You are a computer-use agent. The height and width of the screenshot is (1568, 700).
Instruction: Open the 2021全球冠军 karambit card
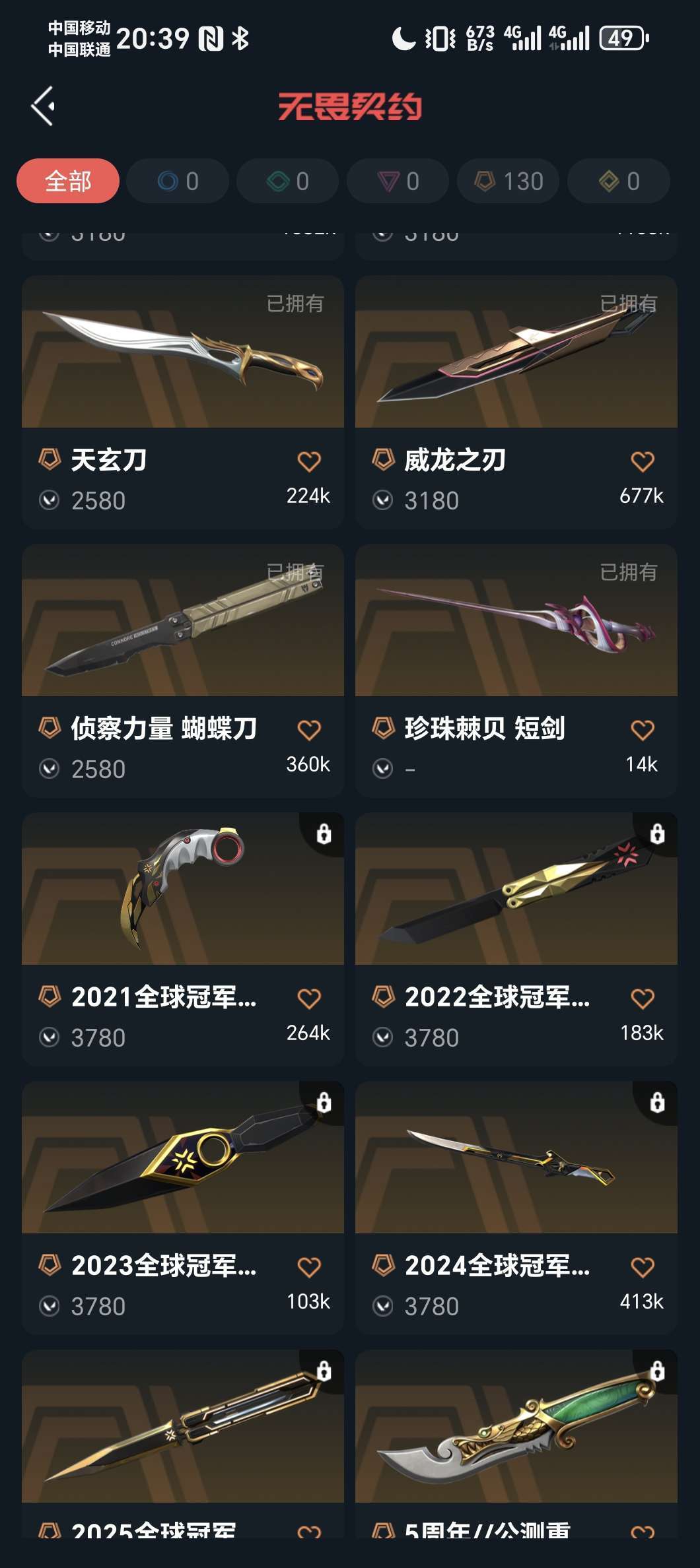183,939
